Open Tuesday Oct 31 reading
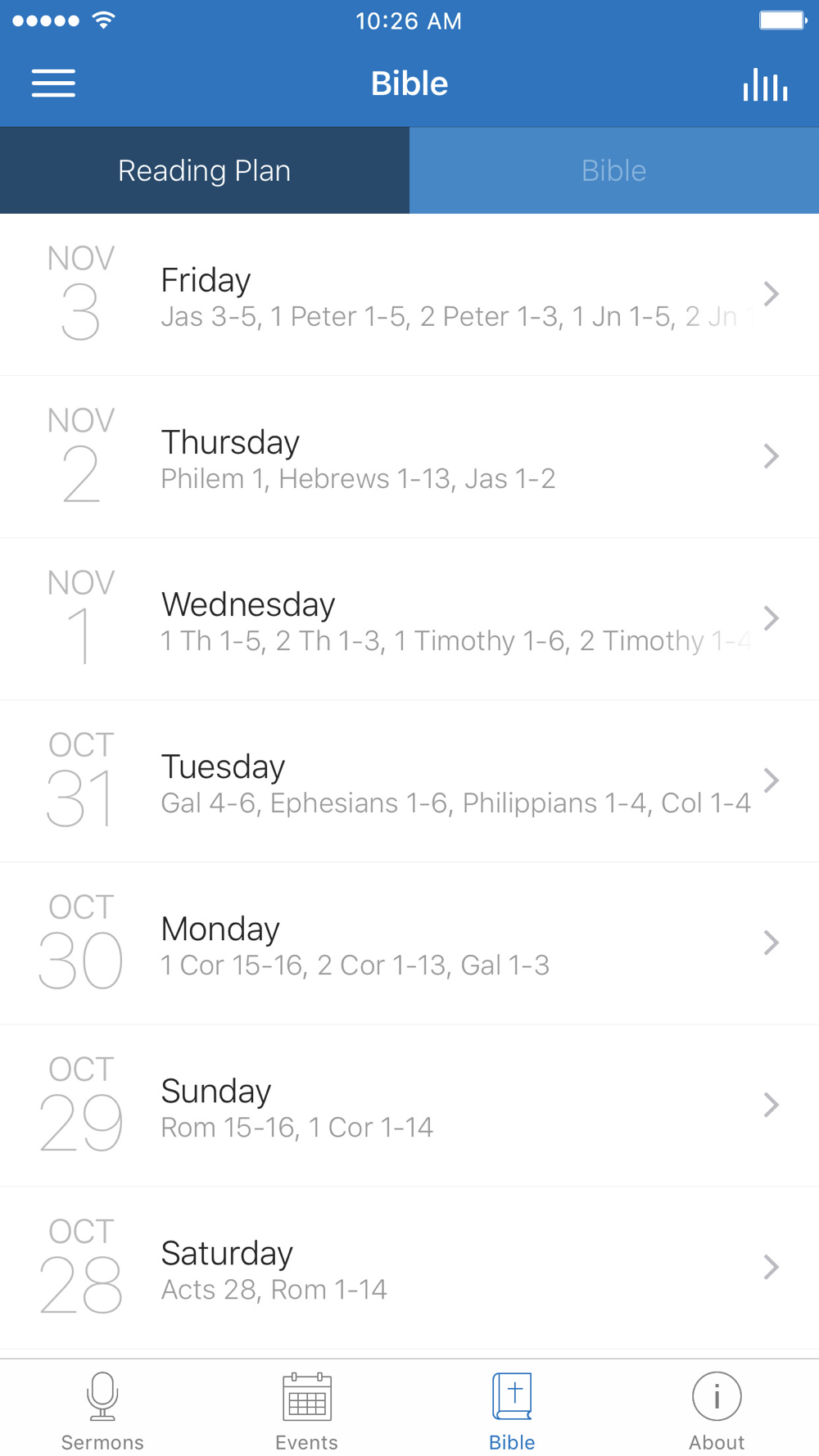Image resolution: width=819 pixels, height=1456 pixels. coord(409,781)
